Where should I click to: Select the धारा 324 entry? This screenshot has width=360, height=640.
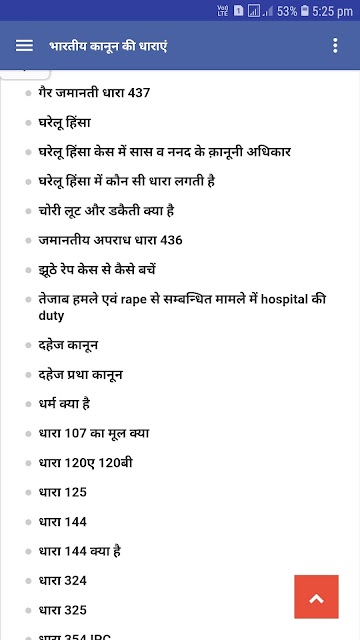click(x=62, y=581)
